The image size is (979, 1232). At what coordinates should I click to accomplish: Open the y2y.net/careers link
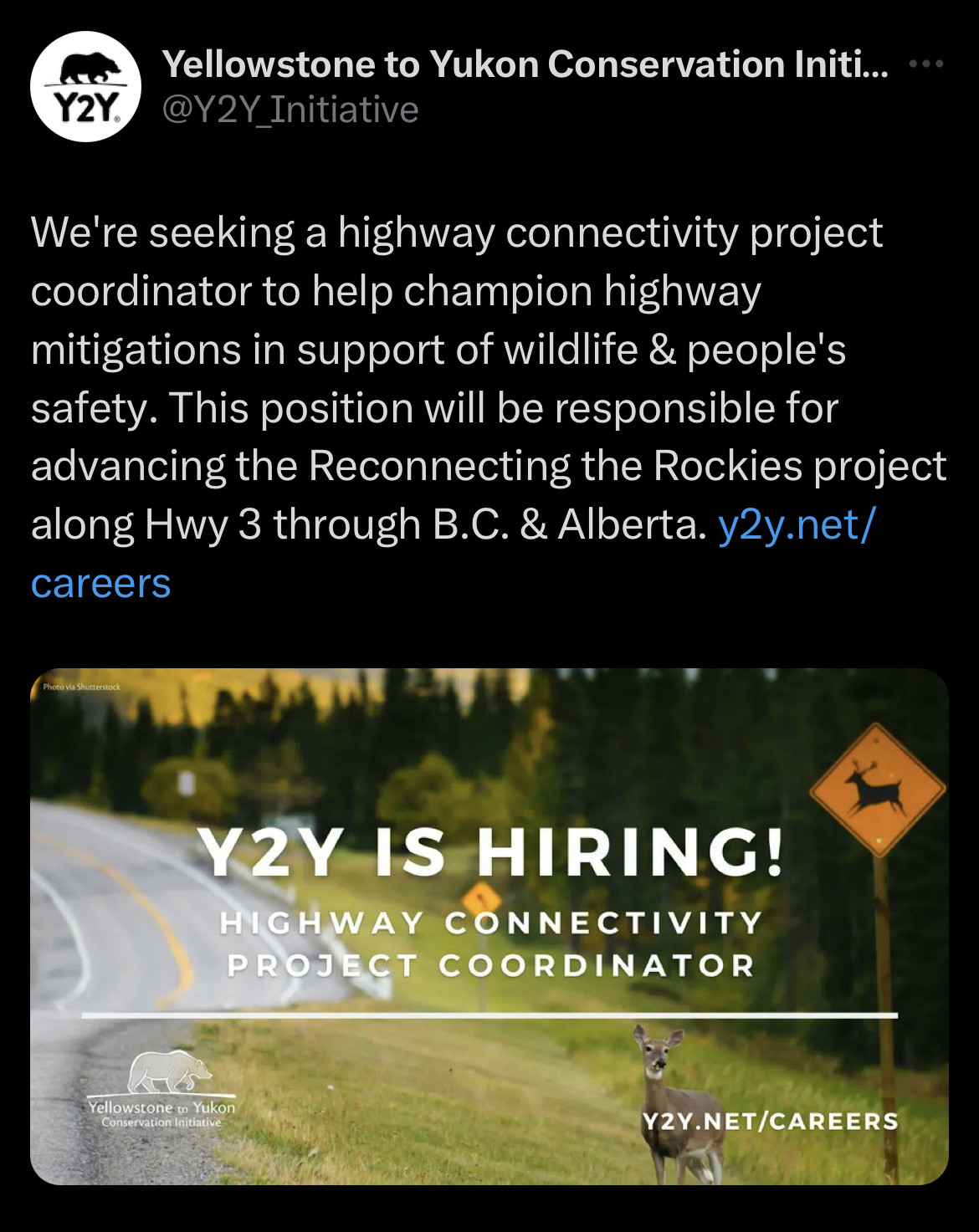[795, 525]
